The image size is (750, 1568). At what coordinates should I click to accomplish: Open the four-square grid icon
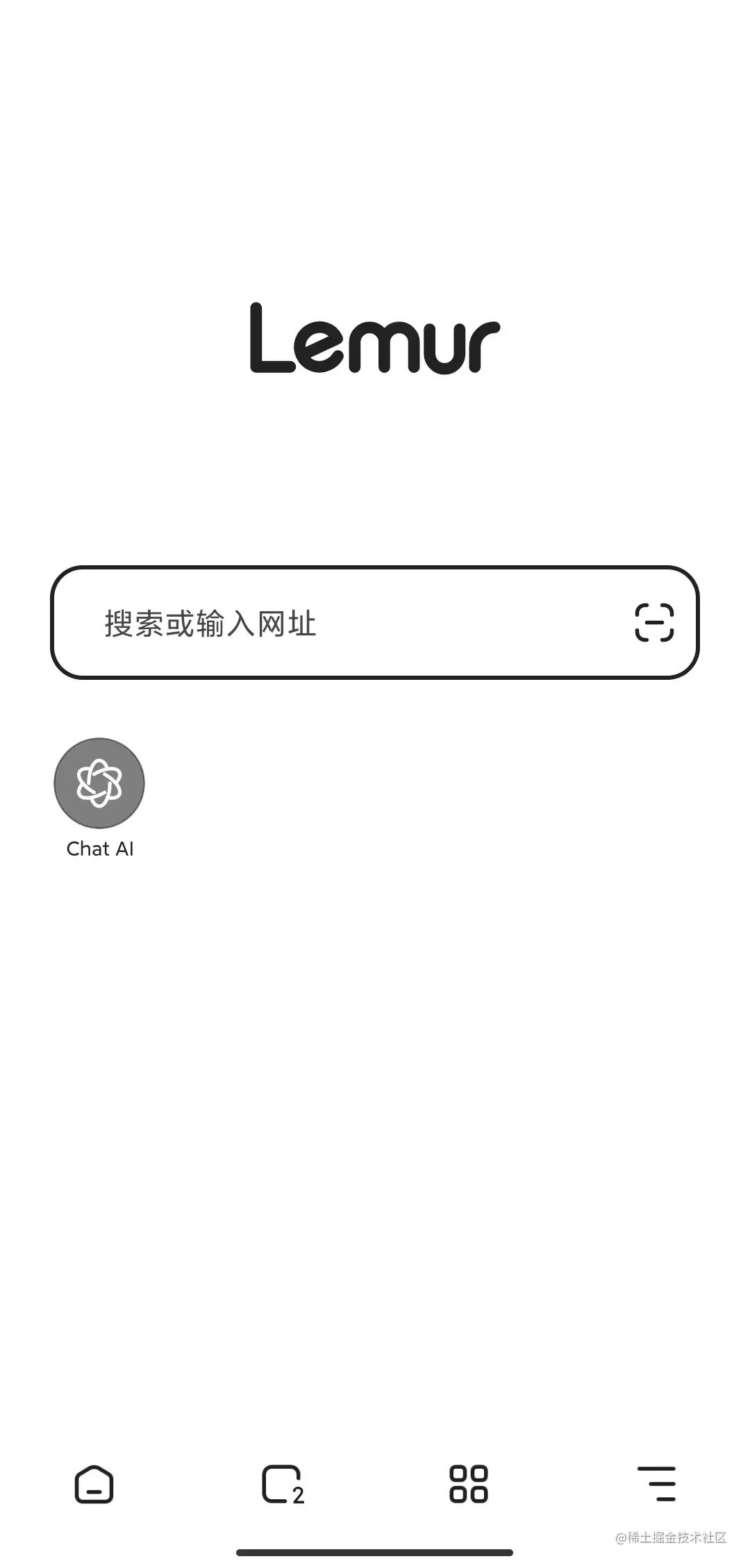click(469, 1485)
